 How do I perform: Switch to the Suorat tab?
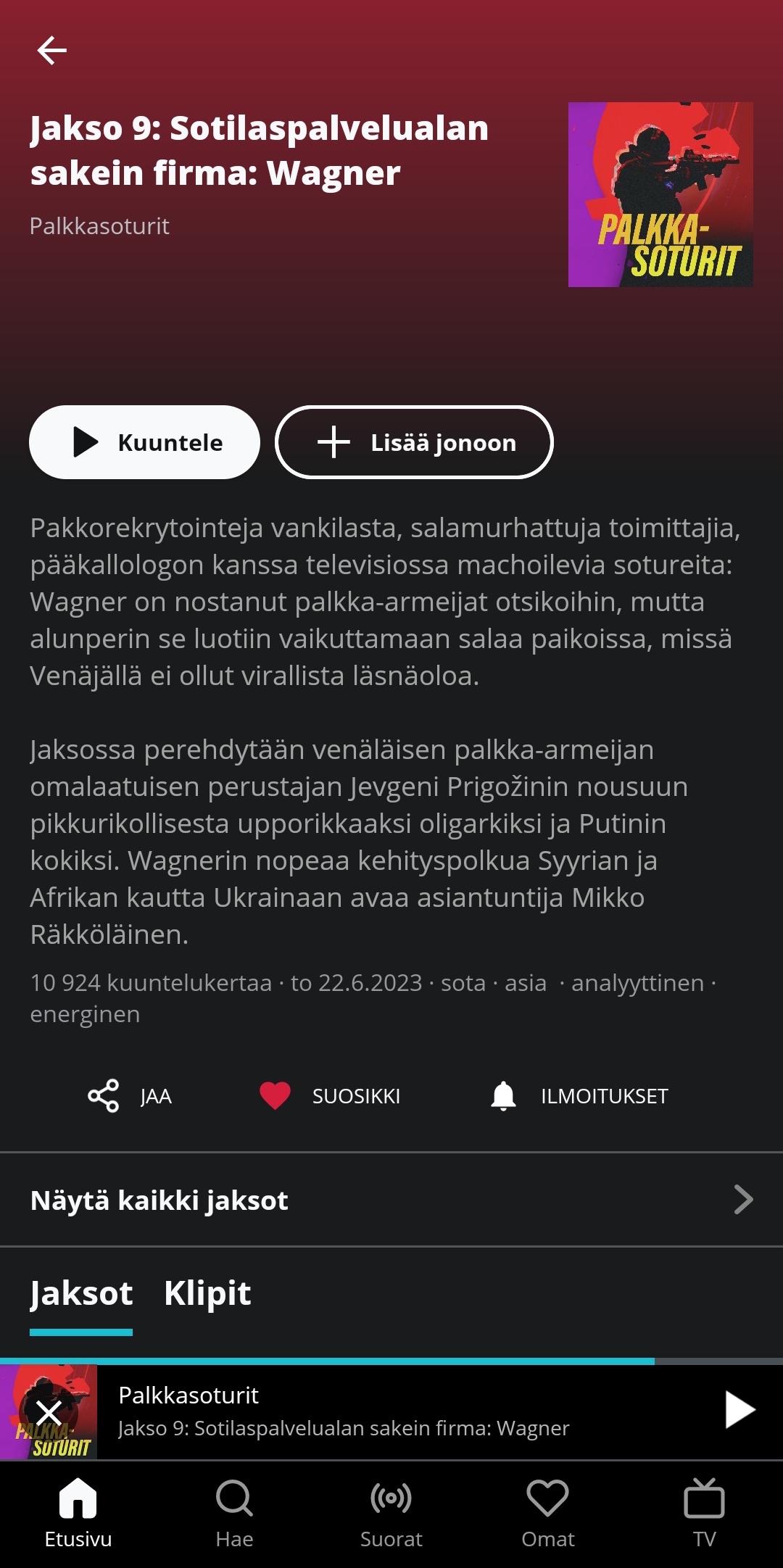point(391,1513)
